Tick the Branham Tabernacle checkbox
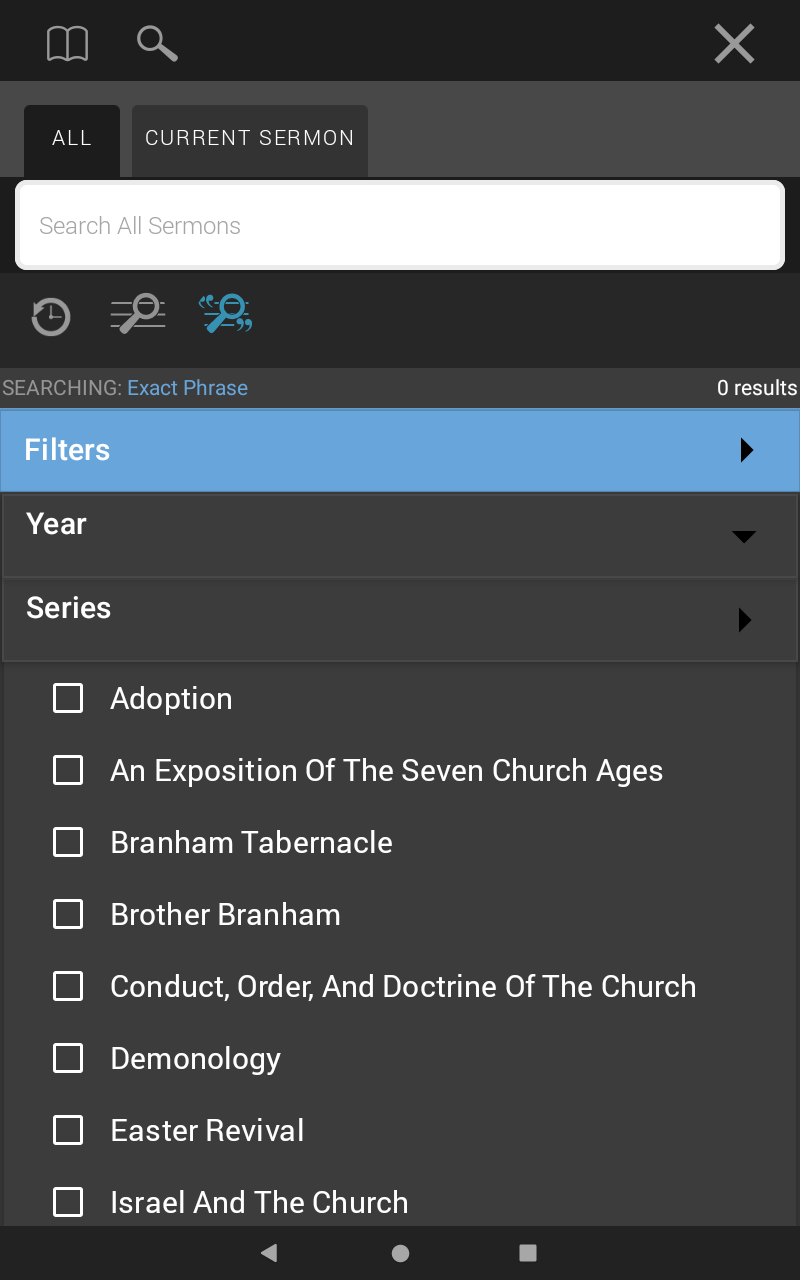The image size is (800, 1280). click(x=68, y=842)
